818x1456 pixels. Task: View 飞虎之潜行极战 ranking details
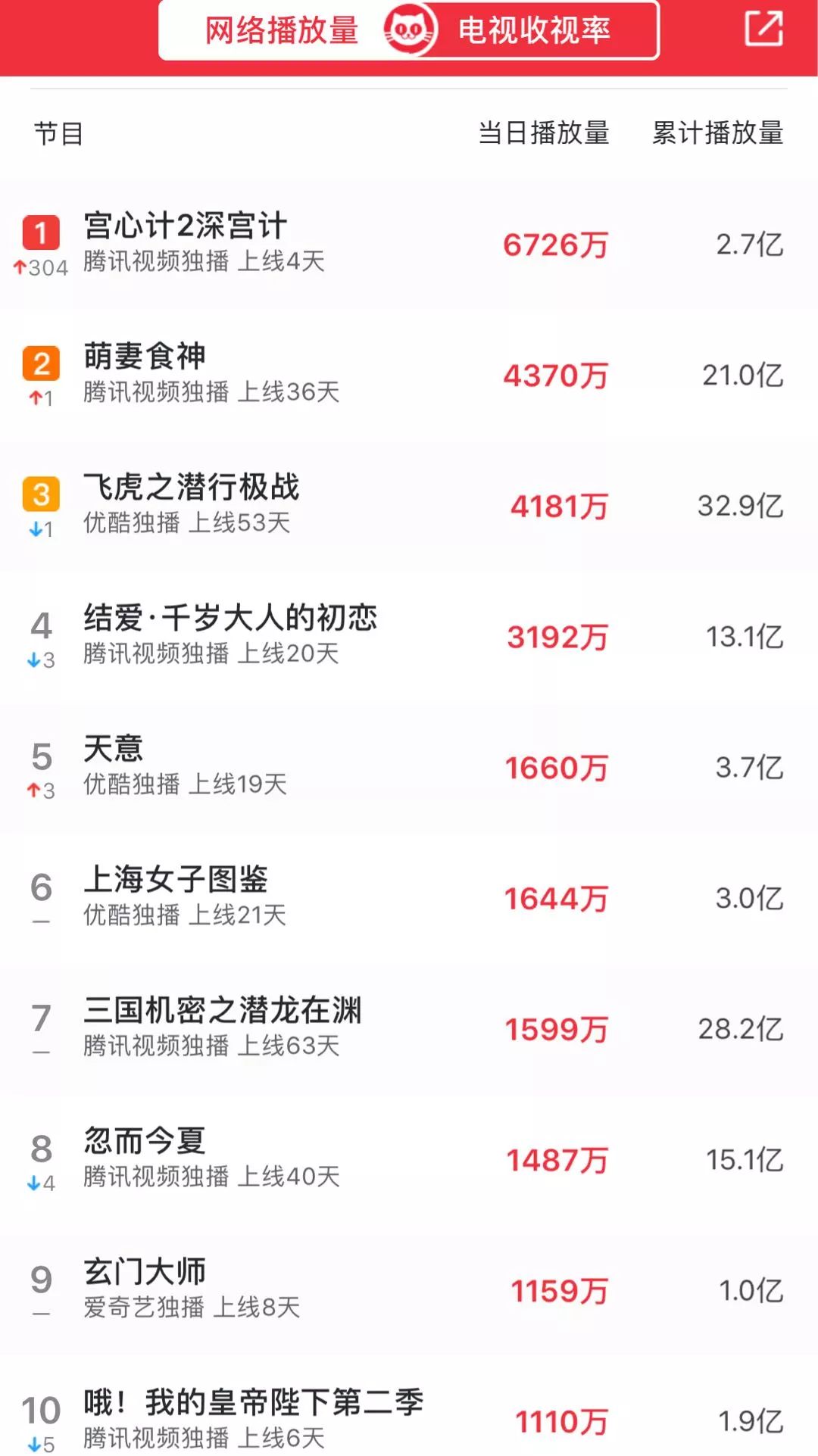tap(409, 506)
